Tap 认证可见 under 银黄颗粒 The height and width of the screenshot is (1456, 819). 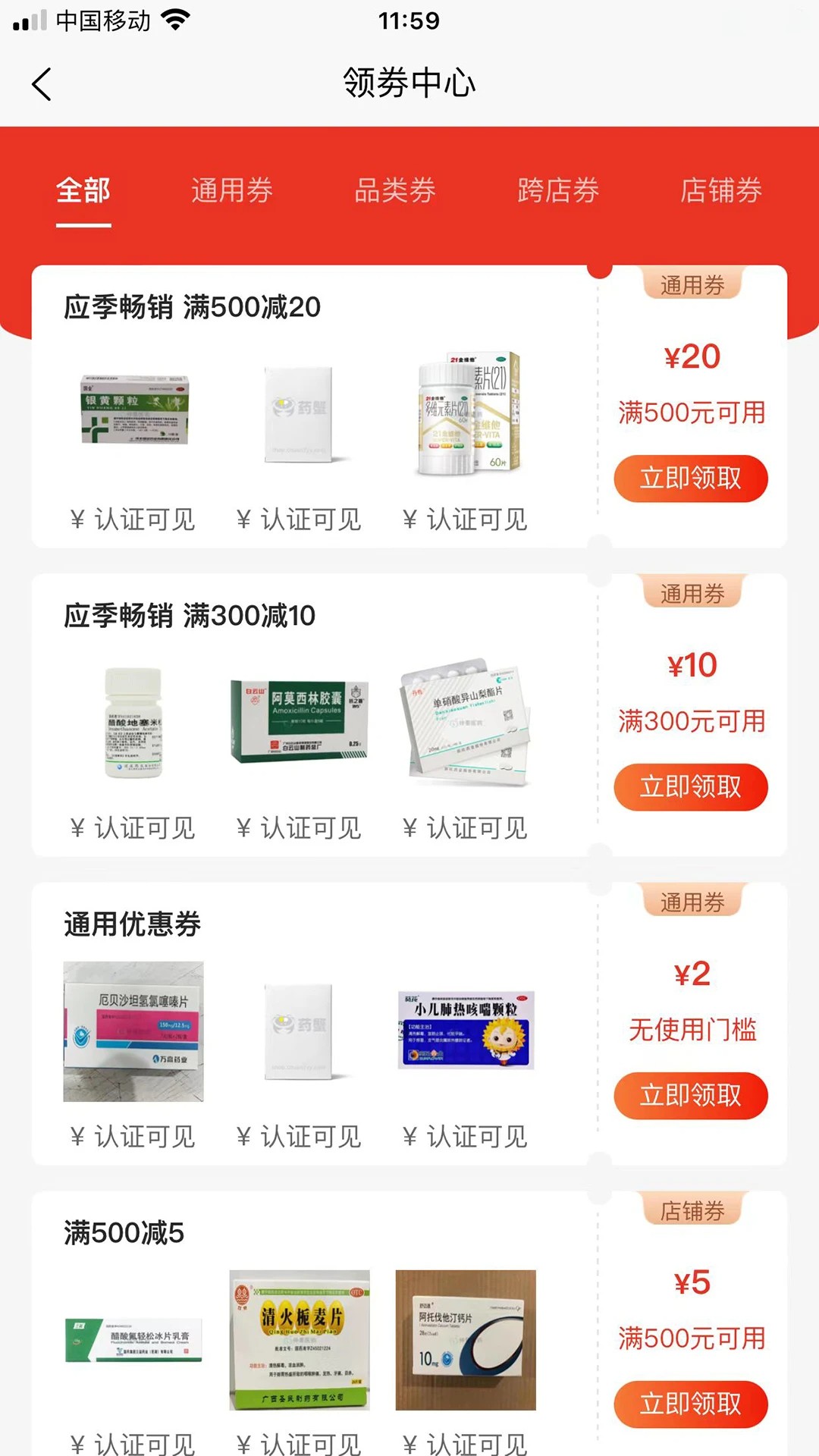133,519
